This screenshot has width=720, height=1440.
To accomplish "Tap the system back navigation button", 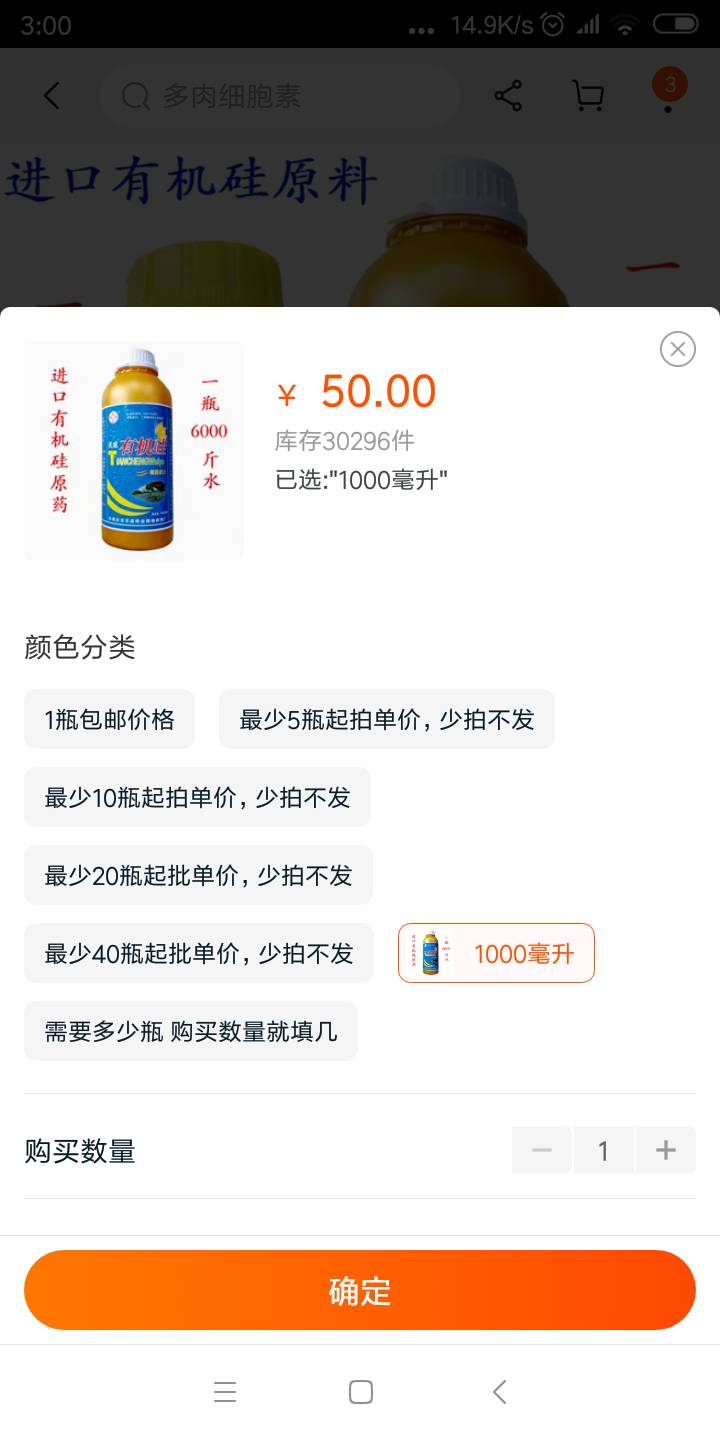I will pos(500,1392).
